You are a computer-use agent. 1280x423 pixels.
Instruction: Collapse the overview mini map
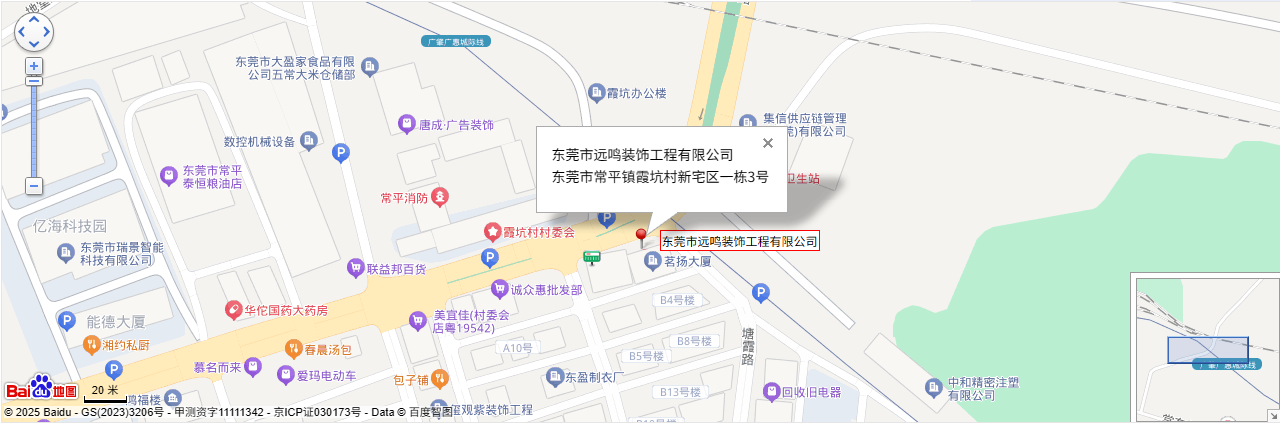coord(1273,415)
